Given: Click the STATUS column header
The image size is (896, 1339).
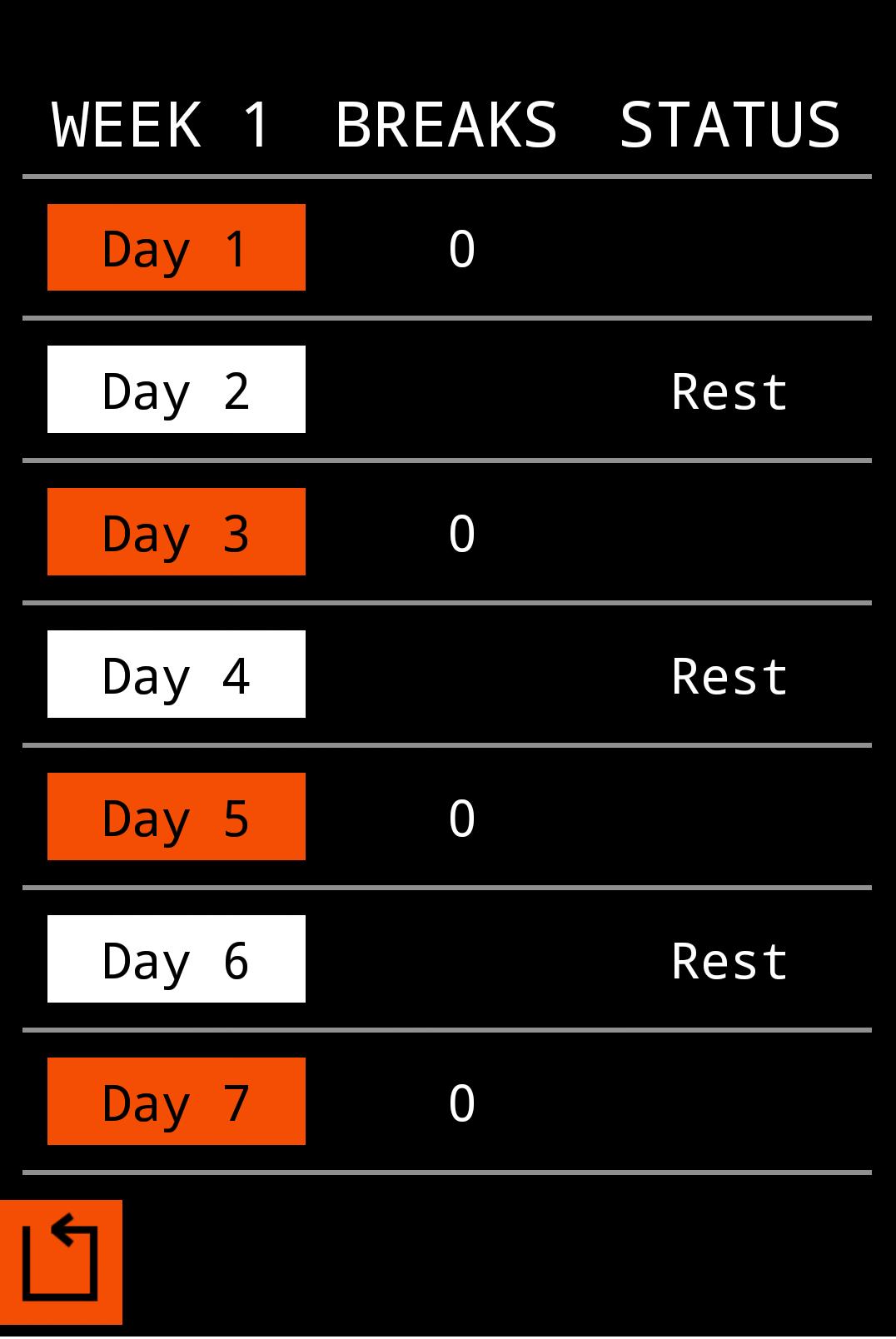Looking at the screenshot, I should [x=730, y=125].
